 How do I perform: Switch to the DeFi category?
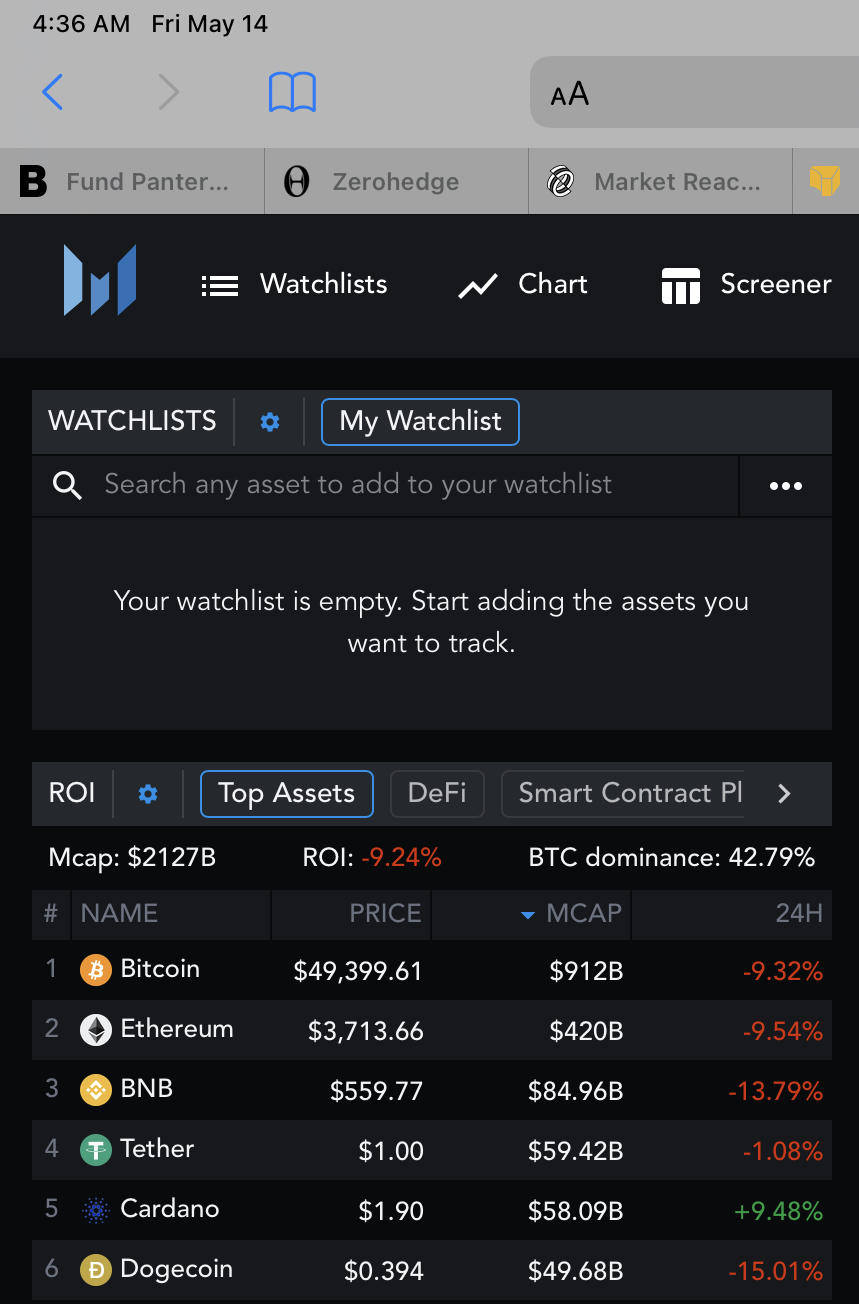(x=437, y=794)
